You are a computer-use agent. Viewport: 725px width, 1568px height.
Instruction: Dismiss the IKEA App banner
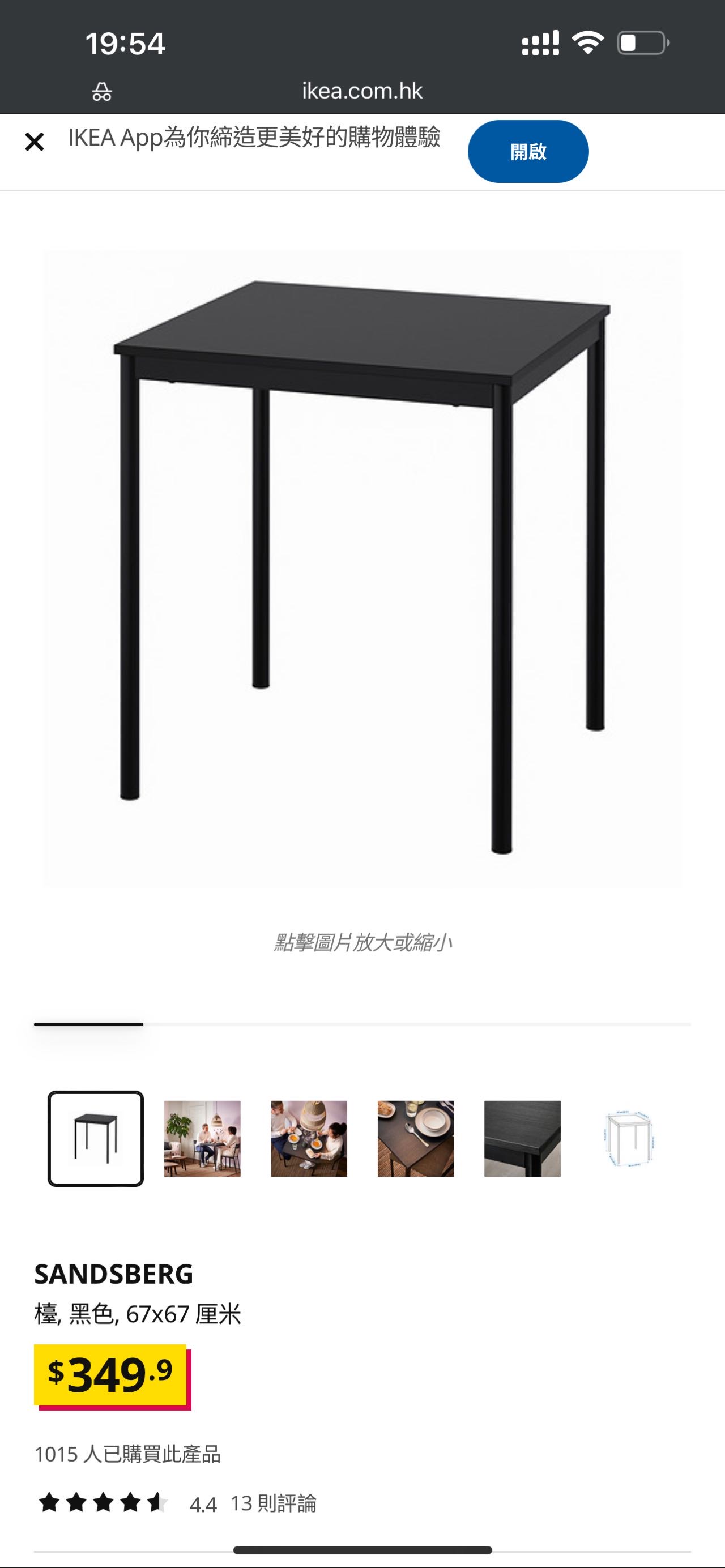tap(35, 143)
